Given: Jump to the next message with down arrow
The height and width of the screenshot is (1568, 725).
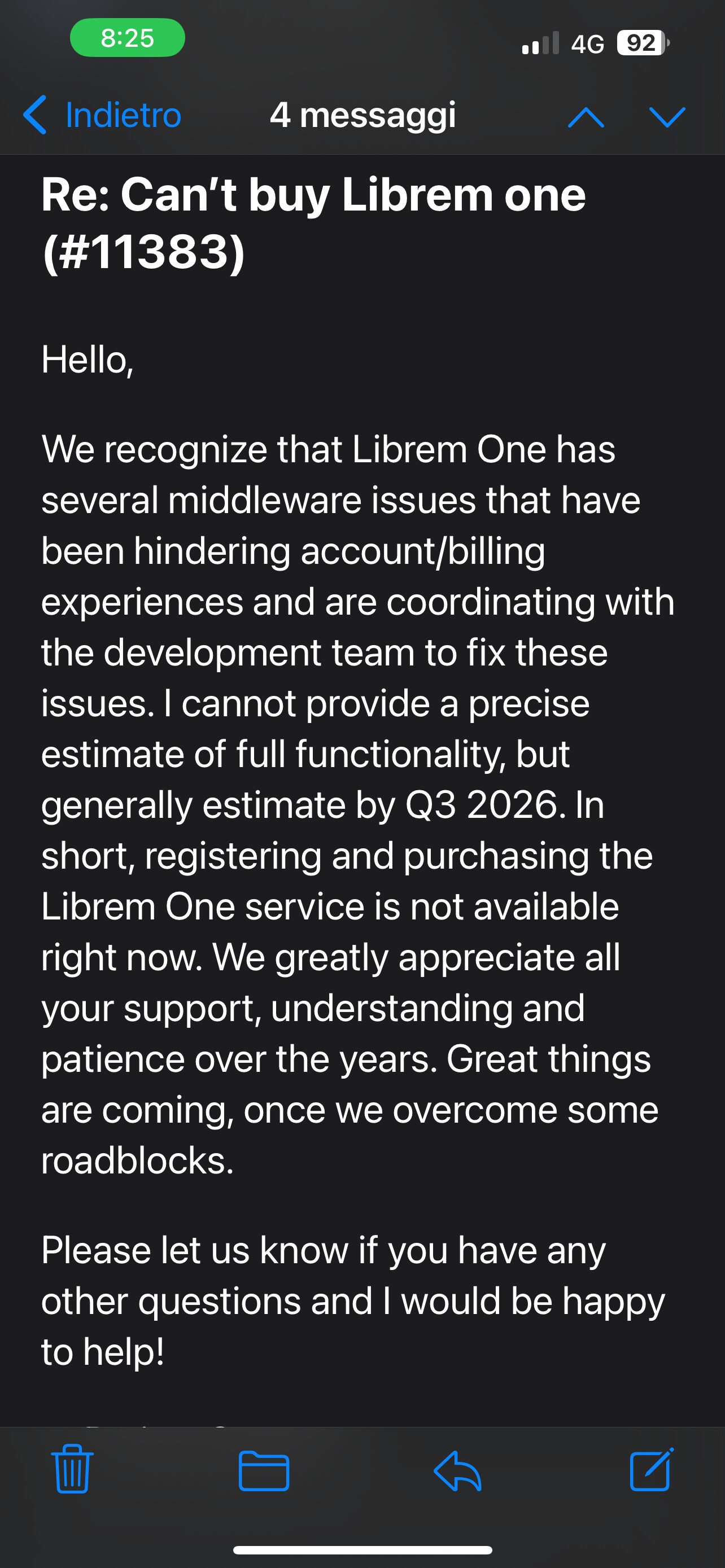Looking at the screenshot, I should pyautogui.click(x=667, y=117).
